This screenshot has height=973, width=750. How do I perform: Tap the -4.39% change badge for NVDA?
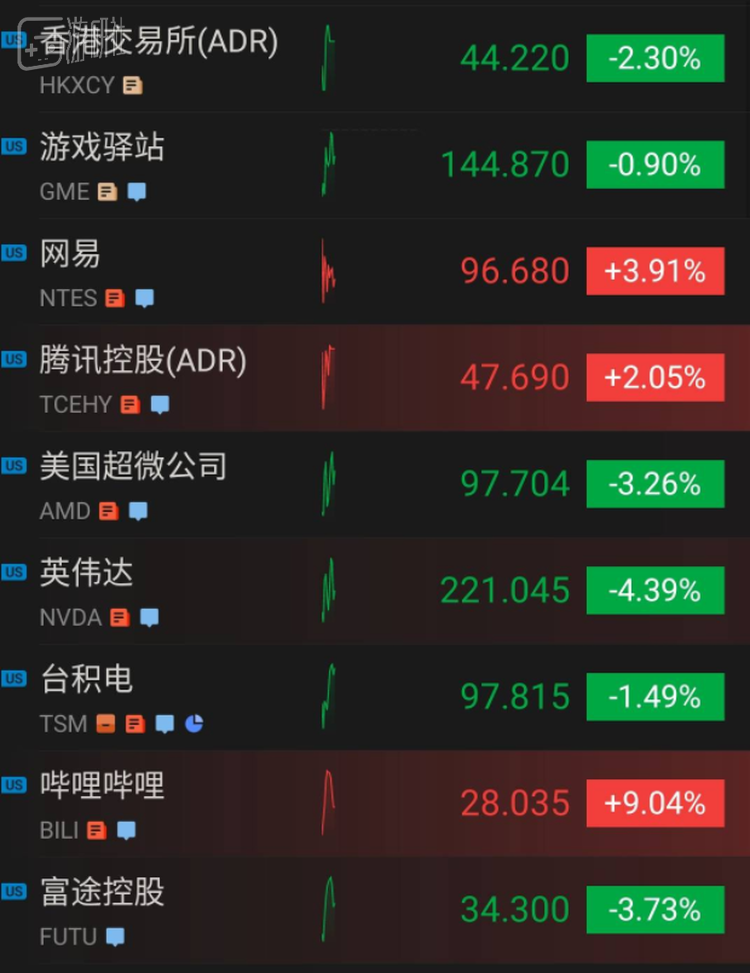point(655,590)
